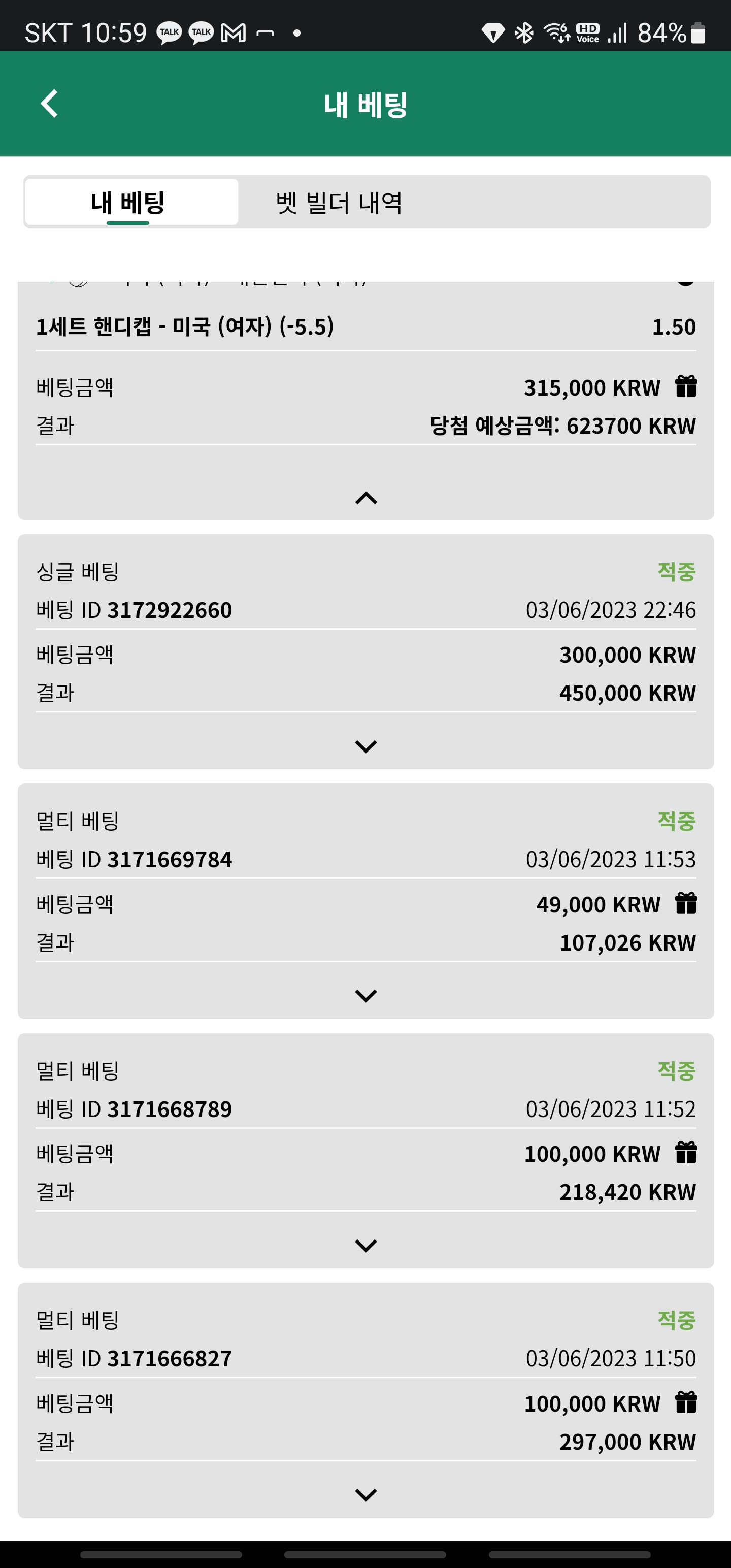Viewport: 731px width, 1568px height.
Task: Go back from the 내 베팅 screen
Action: click(49, 104)
